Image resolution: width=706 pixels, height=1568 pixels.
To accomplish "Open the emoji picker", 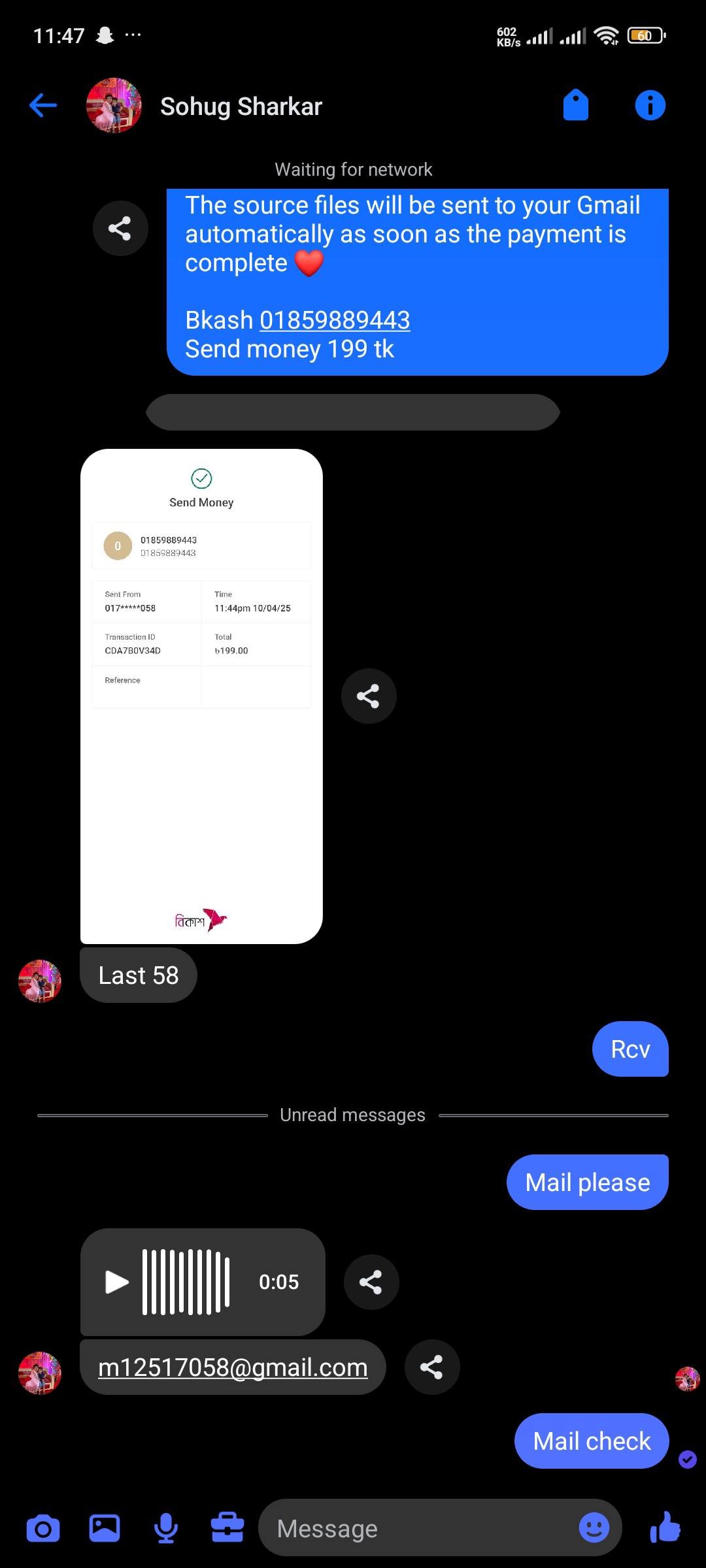I will [594, 1529].
